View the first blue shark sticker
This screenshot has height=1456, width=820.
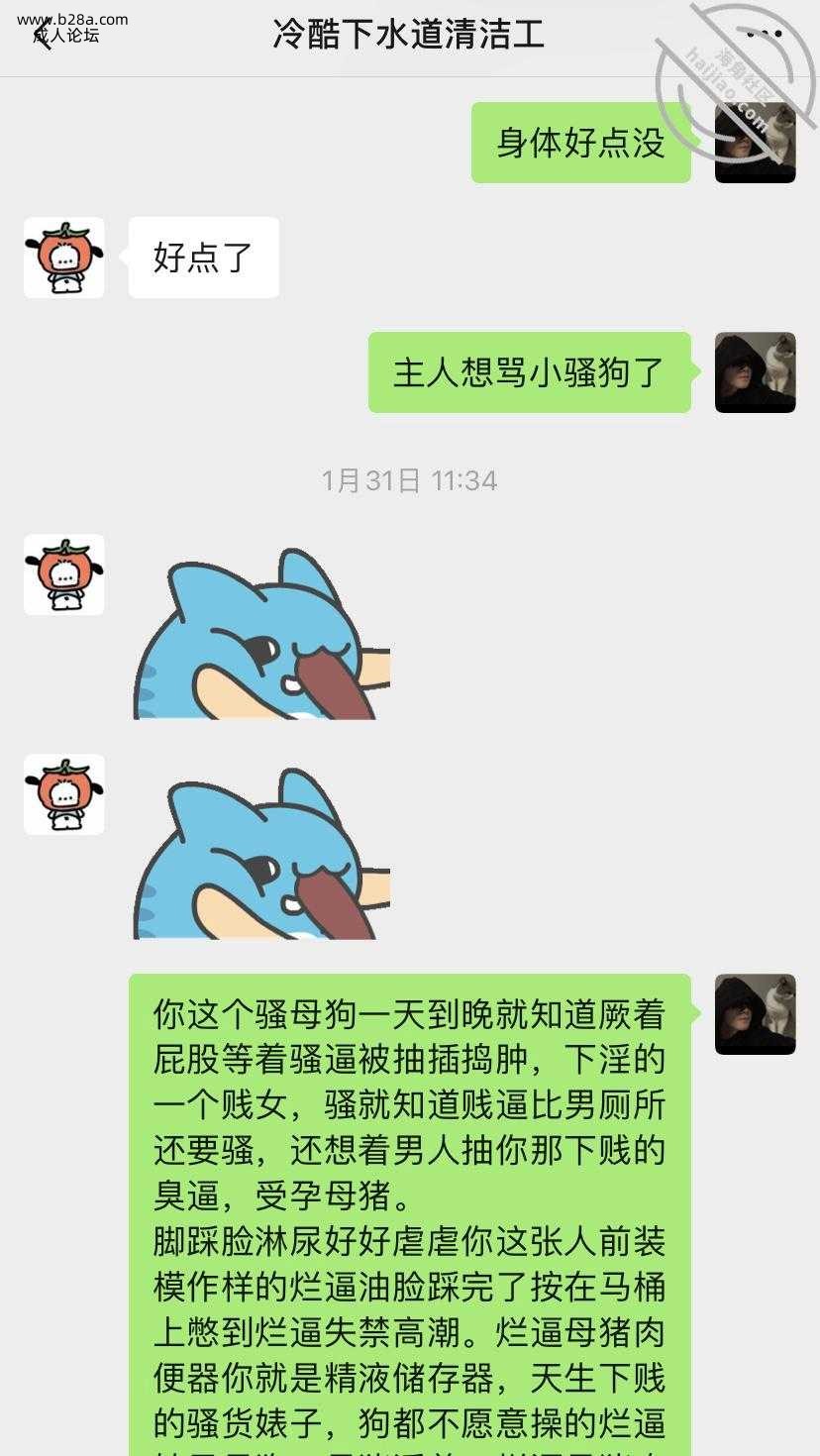[261, 634]
